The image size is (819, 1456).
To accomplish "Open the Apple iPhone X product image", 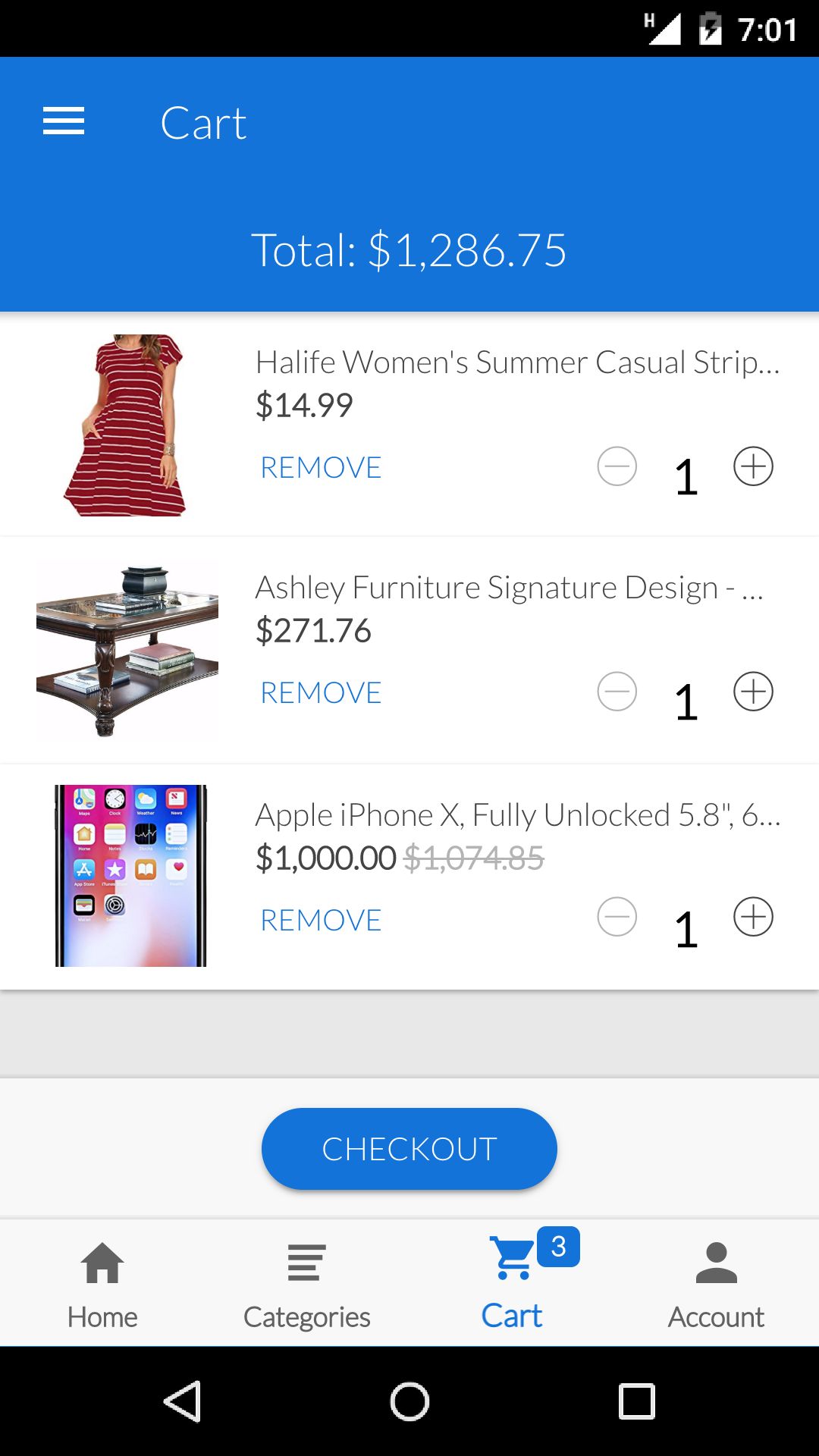I will click(130, 876).
